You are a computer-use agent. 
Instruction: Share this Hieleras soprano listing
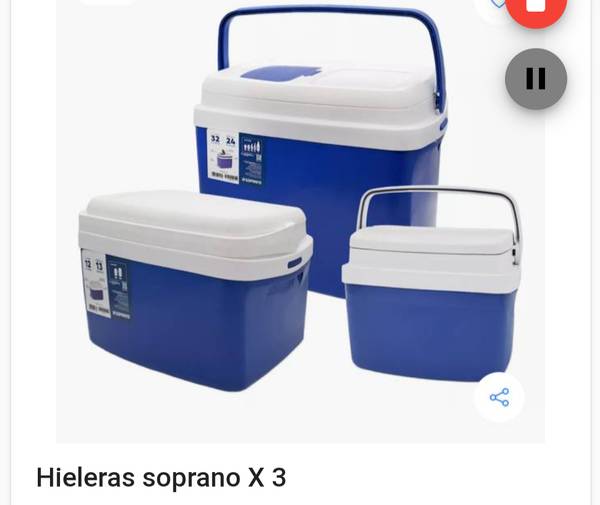coord(499,397)
